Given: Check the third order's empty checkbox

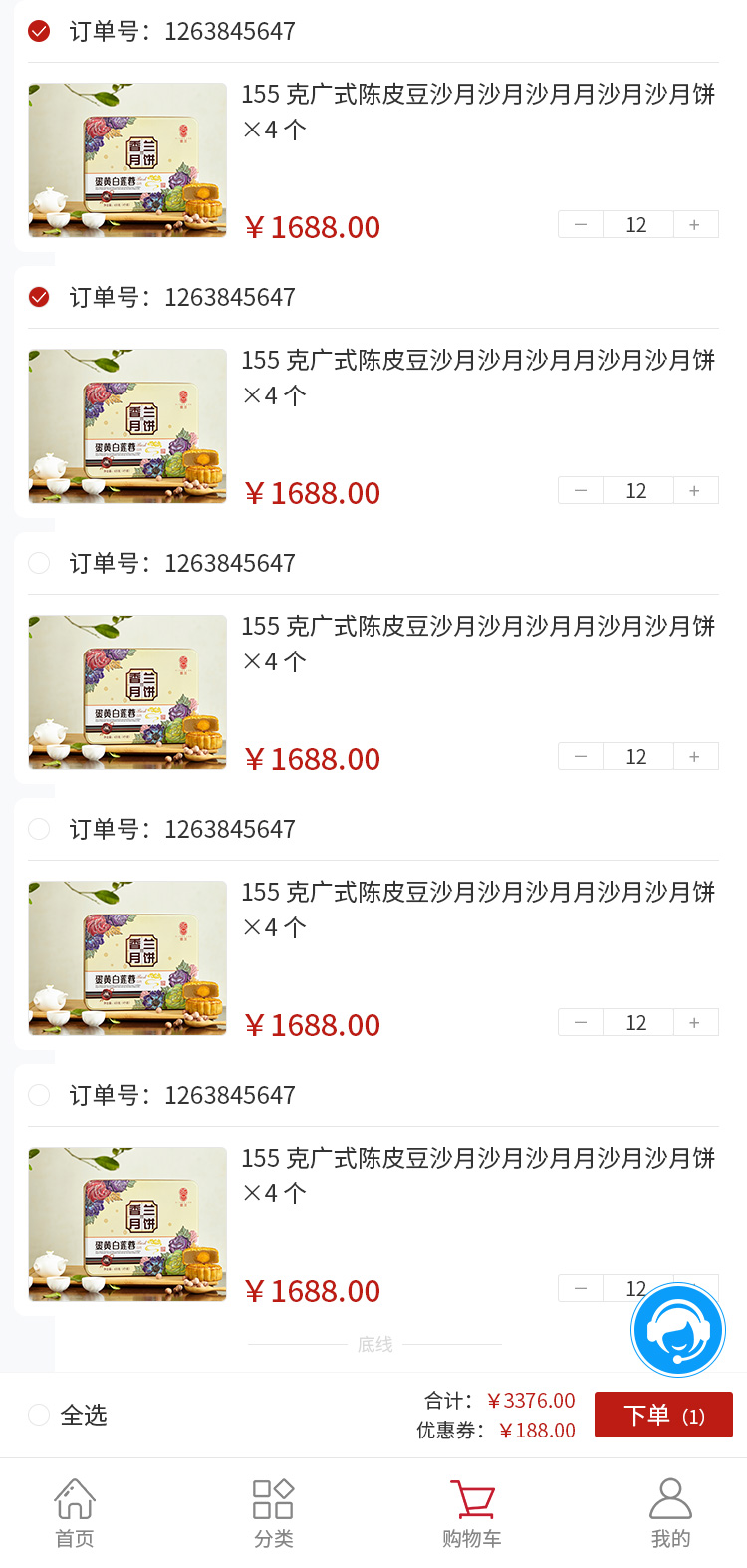Looking at the screenshot, I should (x=39, y=563).
